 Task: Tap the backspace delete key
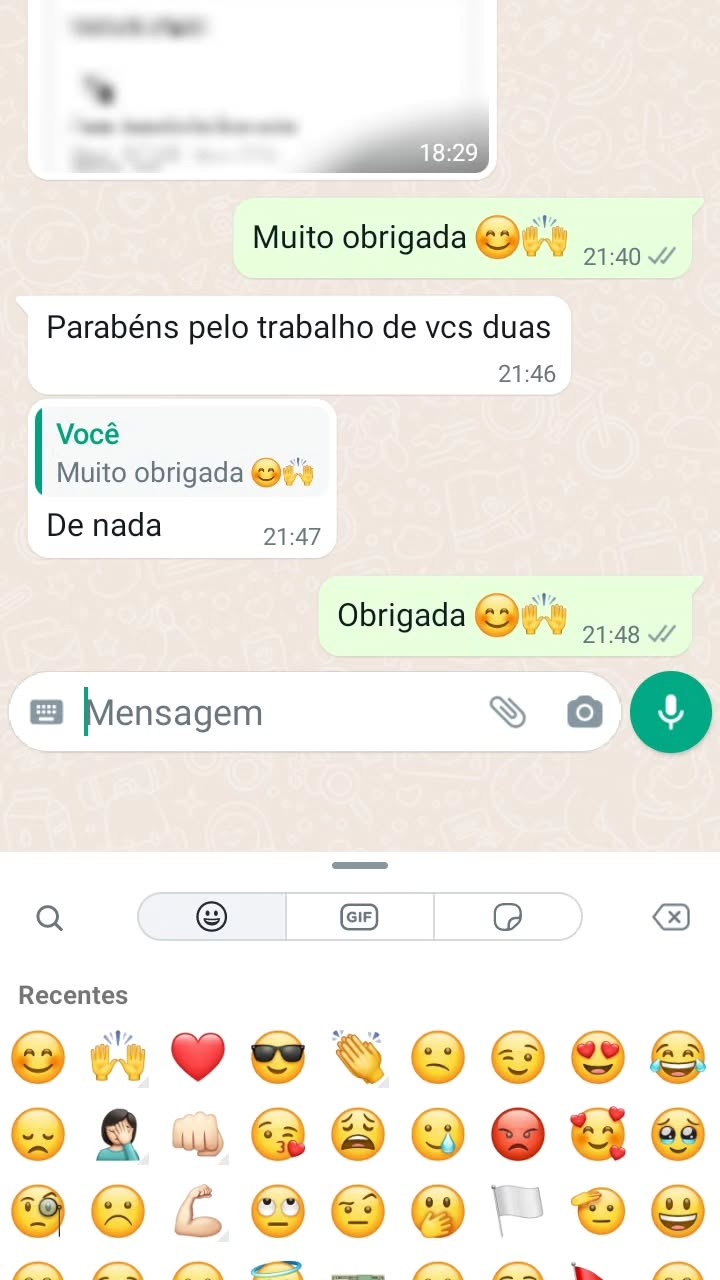[671, 916]
